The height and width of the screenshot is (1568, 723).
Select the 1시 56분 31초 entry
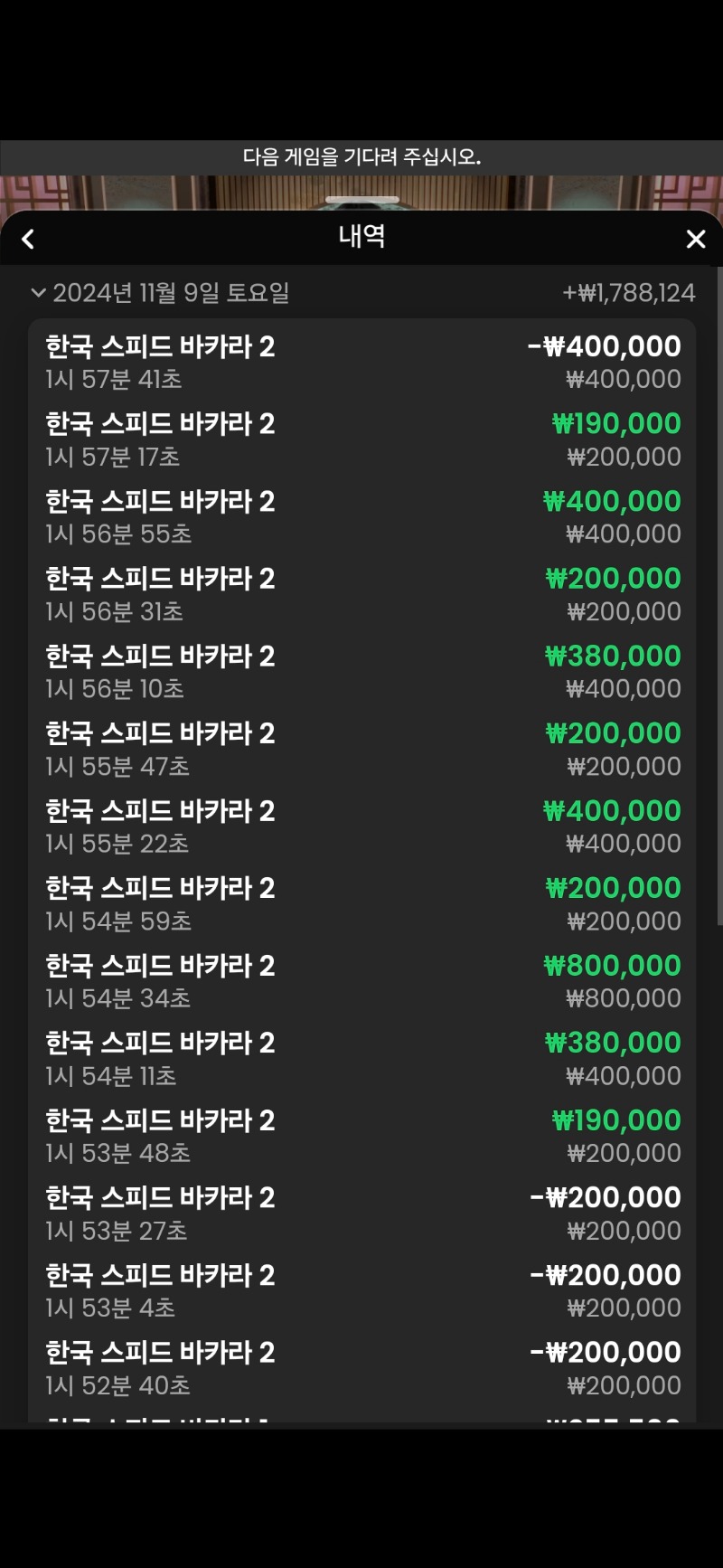pyautogui.click(x=362, y=594)
